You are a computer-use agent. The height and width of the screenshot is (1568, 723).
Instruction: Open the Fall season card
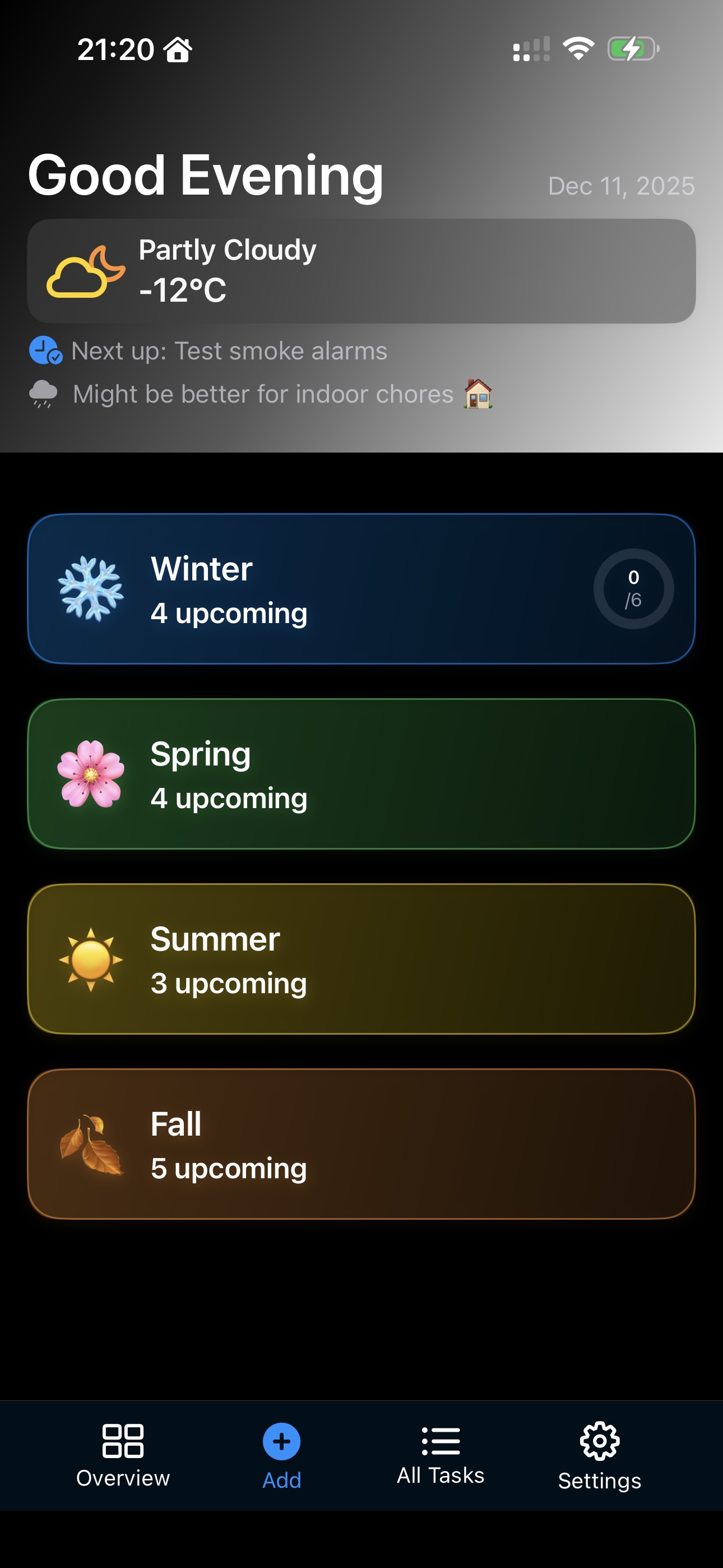coord(361,1143)
